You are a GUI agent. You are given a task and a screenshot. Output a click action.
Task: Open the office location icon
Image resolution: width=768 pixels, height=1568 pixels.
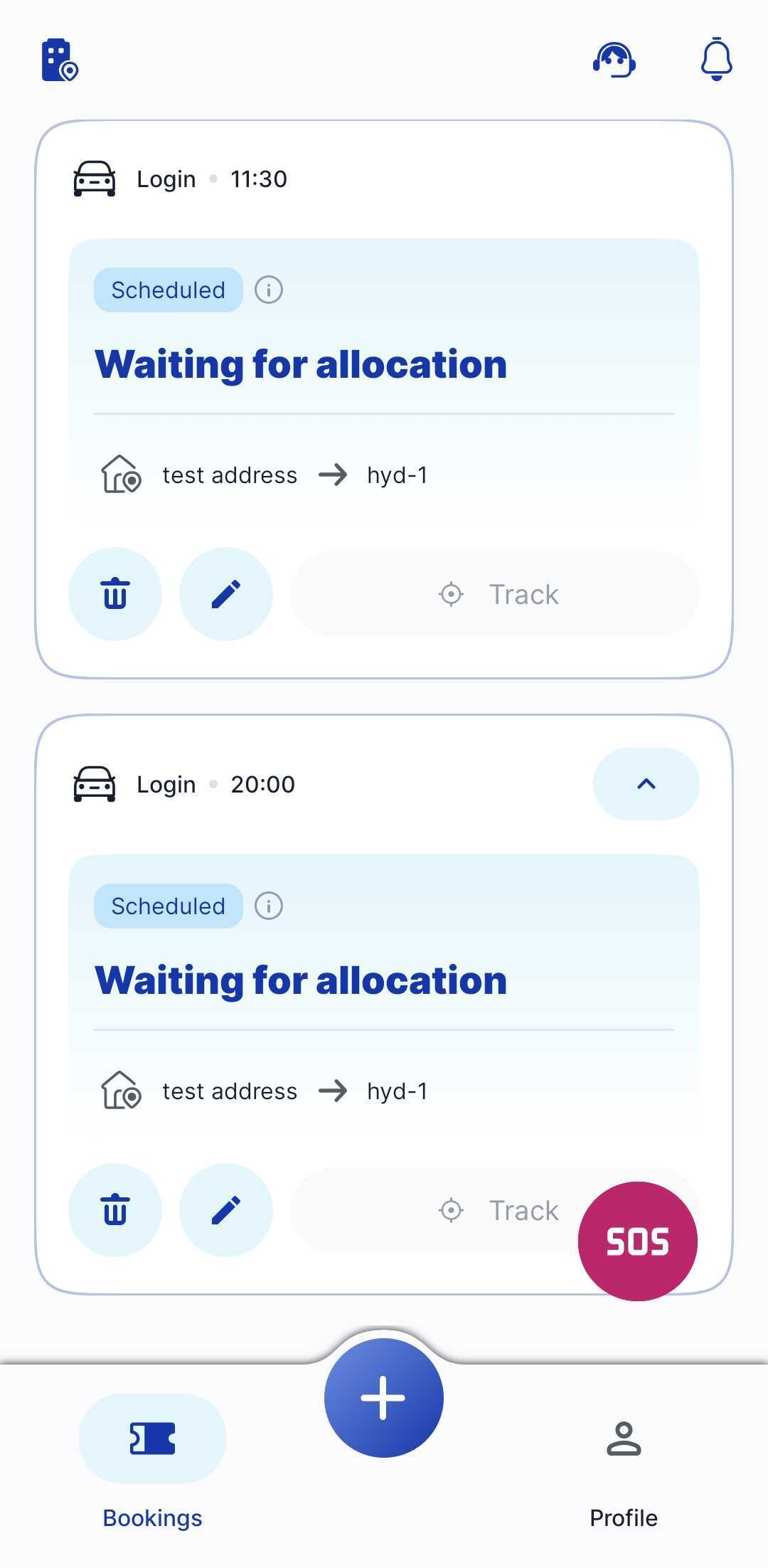pyautogui.click(x=60, y=60)
